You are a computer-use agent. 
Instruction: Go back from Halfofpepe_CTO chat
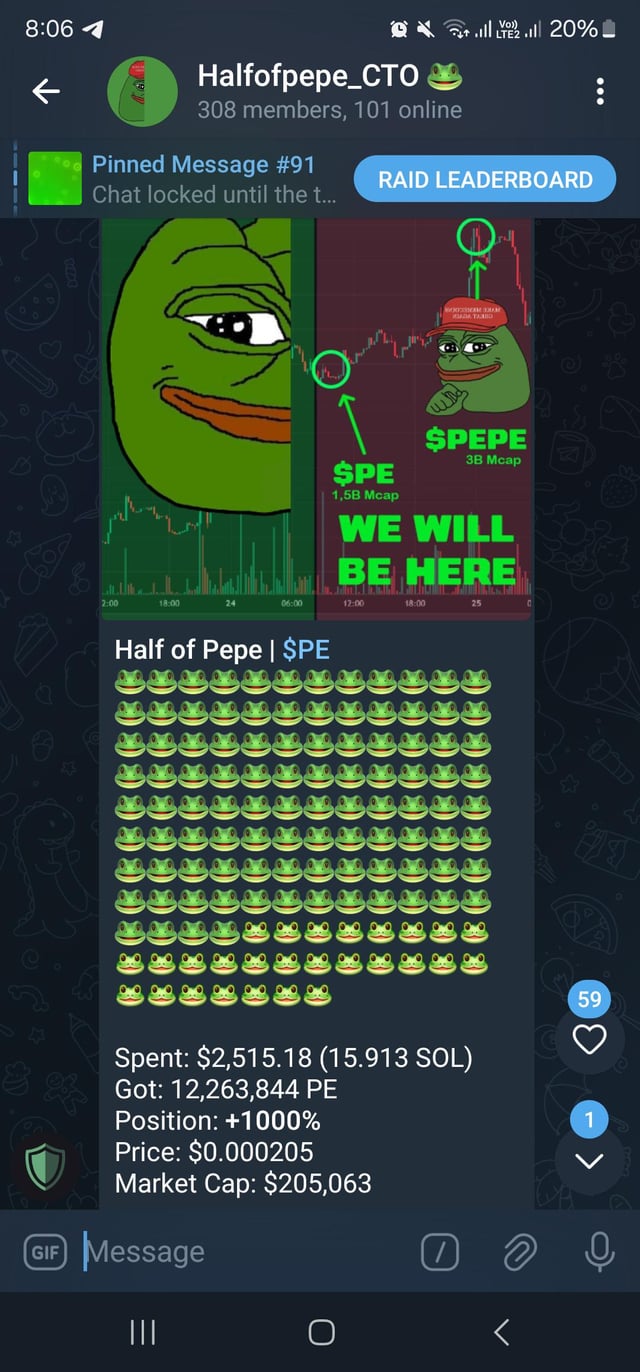pyautogui.click(x=46, y=93)
